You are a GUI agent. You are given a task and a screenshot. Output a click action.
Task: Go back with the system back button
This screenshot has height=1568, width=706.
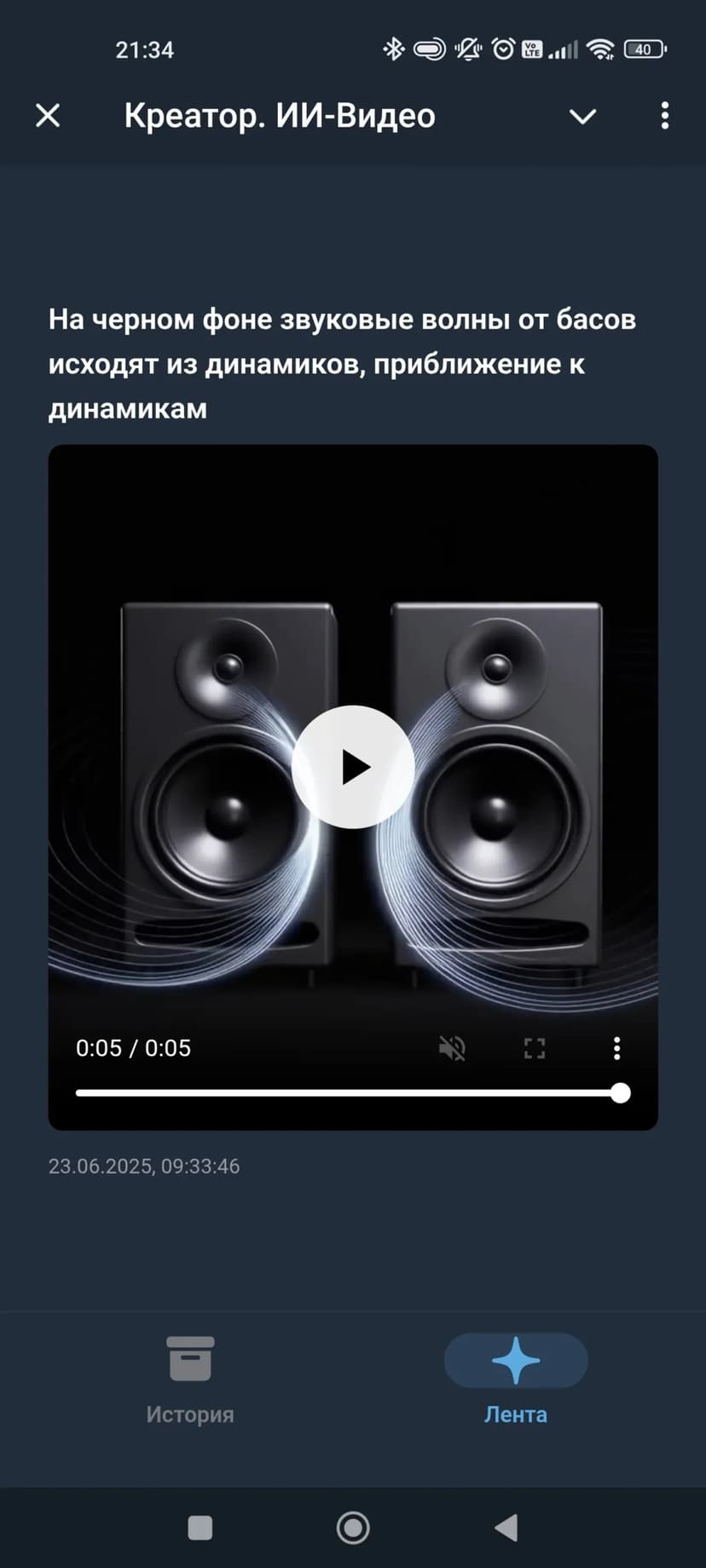506,1528
